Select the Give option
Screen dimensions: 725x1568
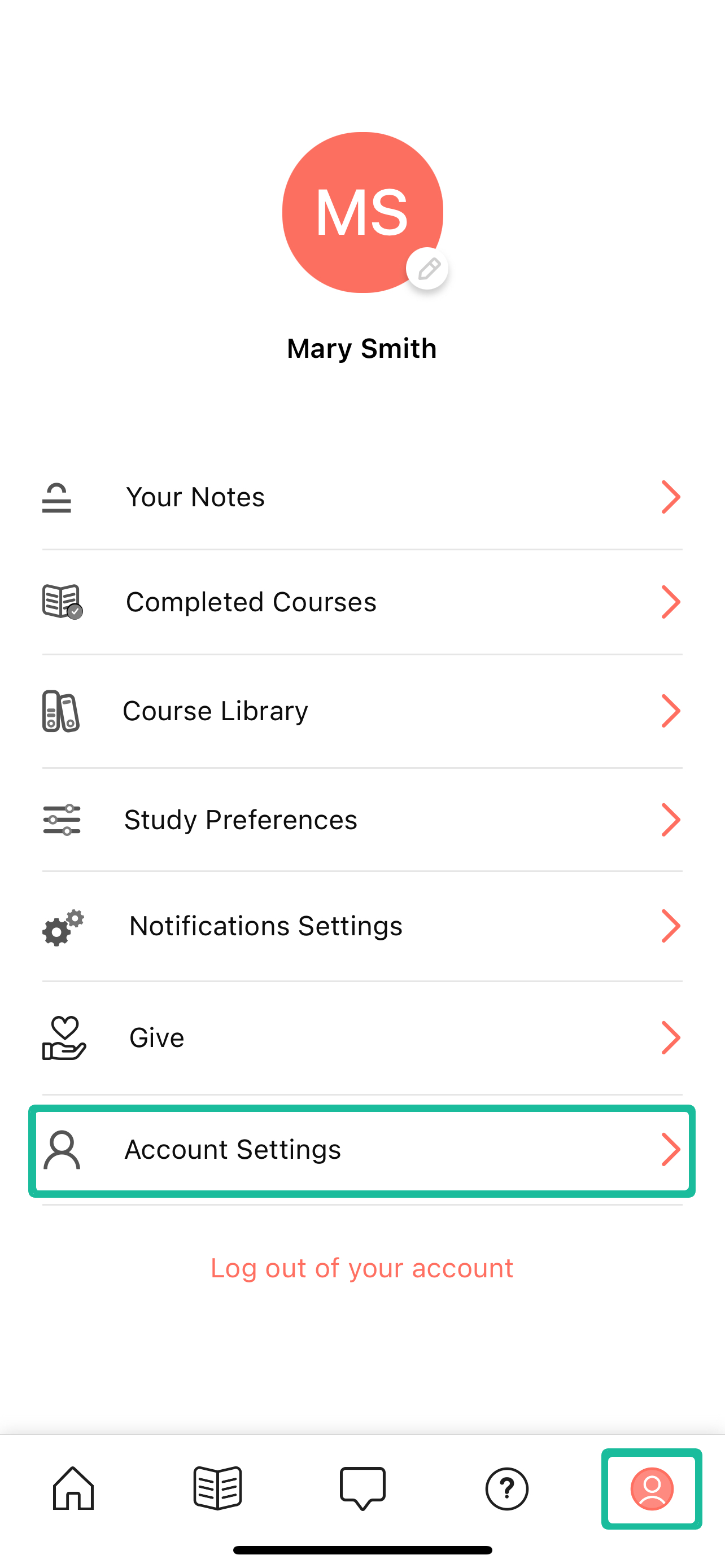[x=362, y=1037]
